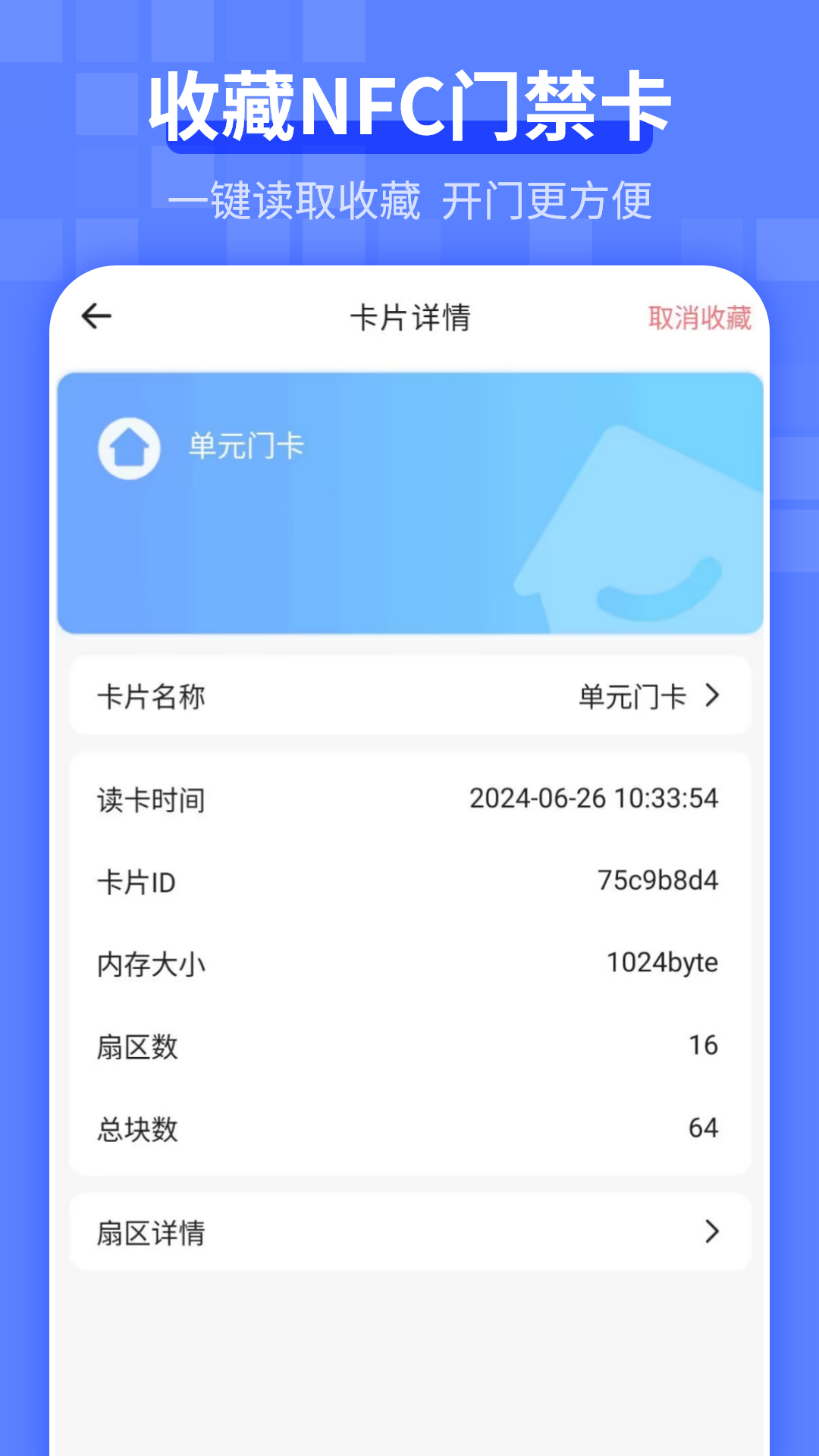Expand the 卡片名称 row chevron
This screenshot has height=1456, width=819.
coord(710,696)
